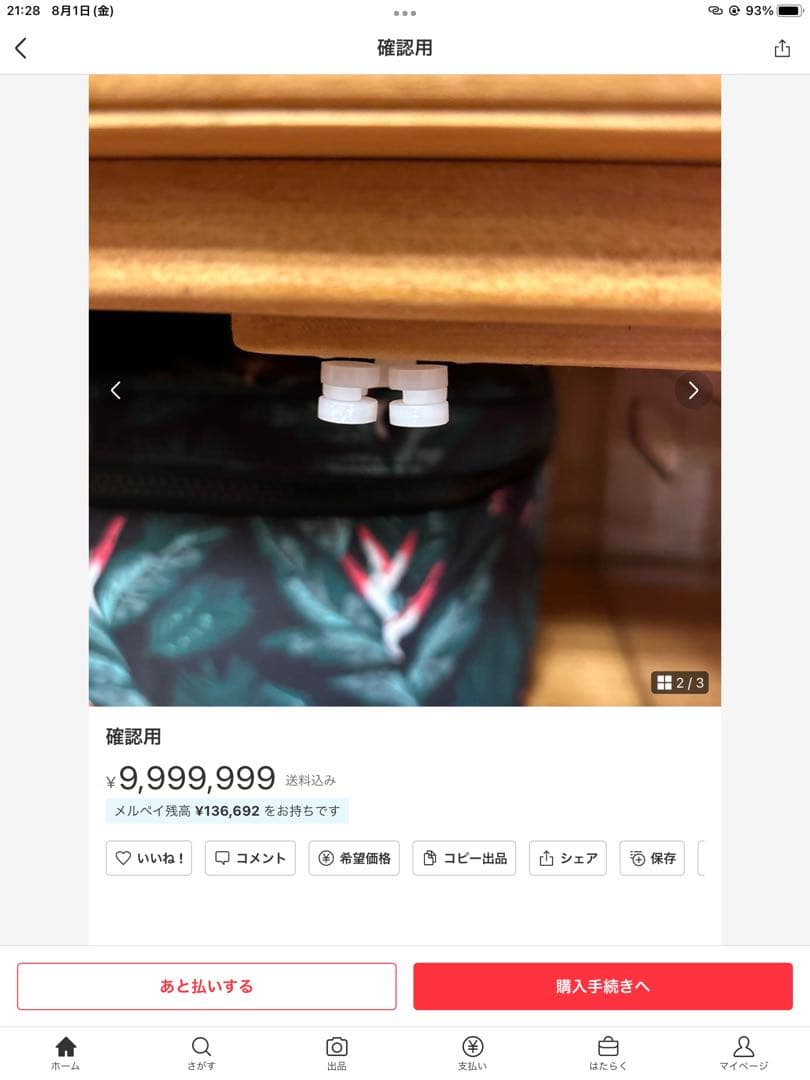Show the next product photo
The height and width of the screenshot is (1080, 810).
[x=693, y=390]
